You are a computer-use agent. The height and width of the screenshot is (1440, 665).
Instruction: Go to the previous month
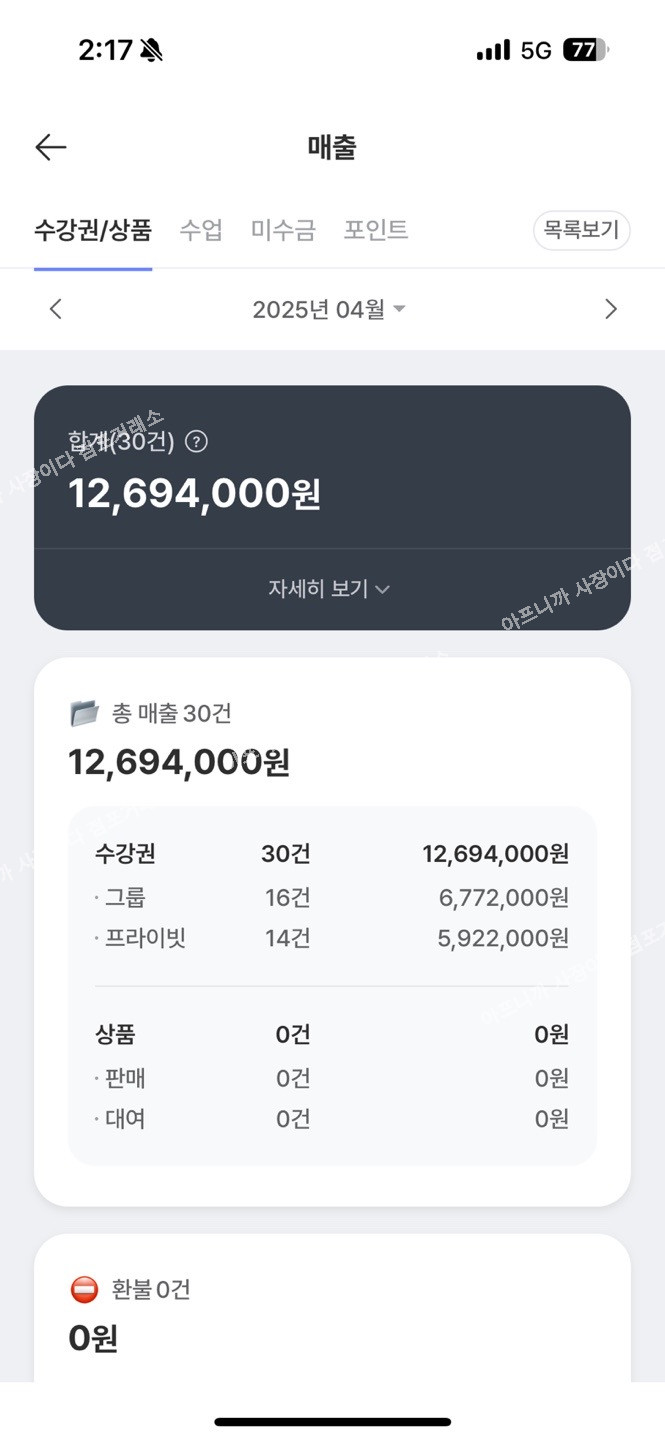(x=56, y=309)
